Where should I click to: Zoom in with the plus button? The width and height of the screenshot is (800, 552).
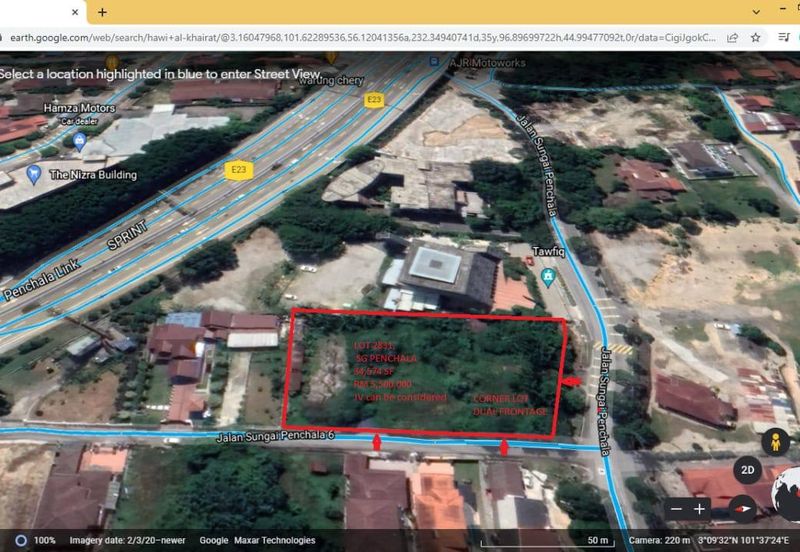click(x=699, y=508)
